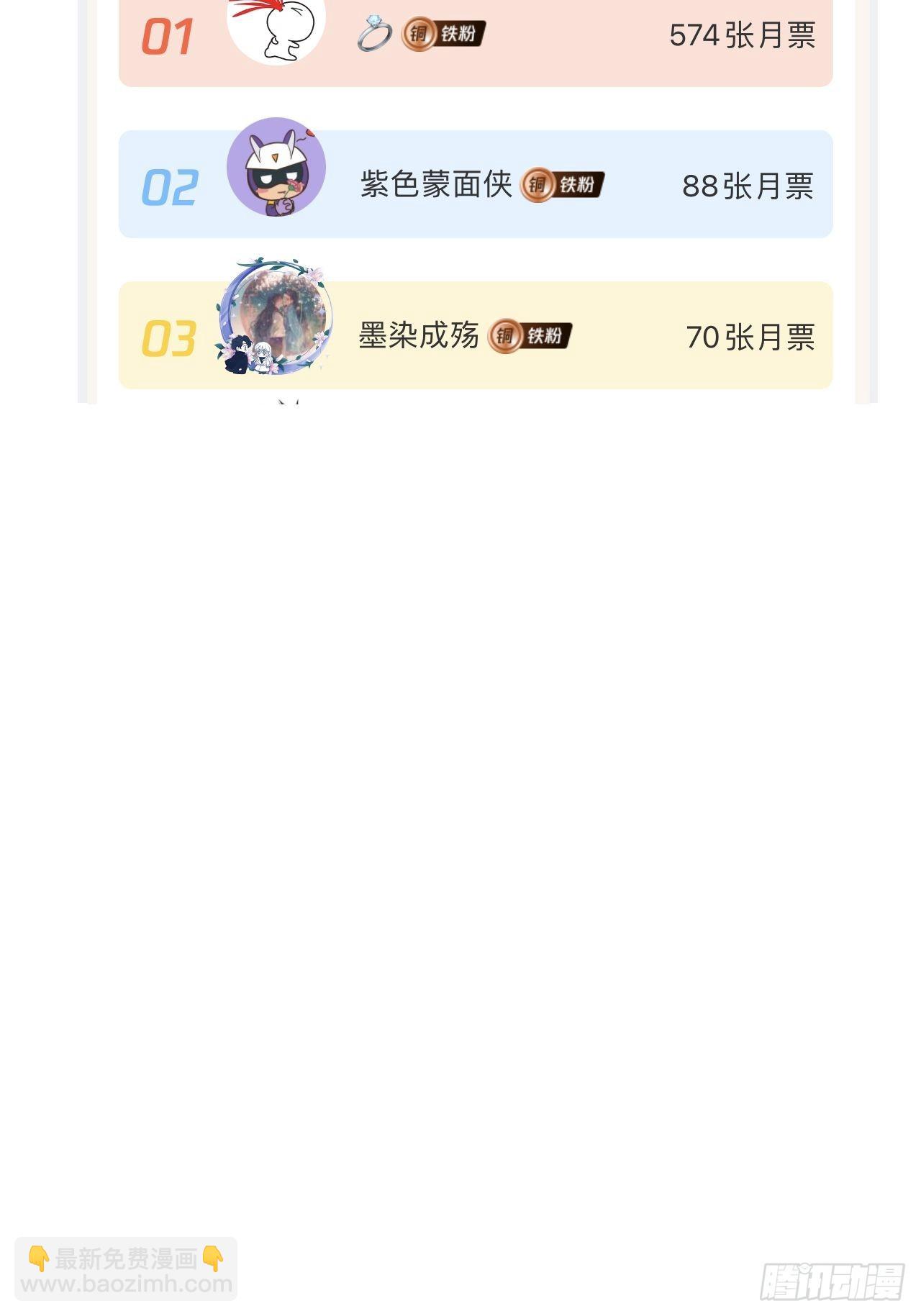Click the 574 张月票 vote count

click(741, 35)
